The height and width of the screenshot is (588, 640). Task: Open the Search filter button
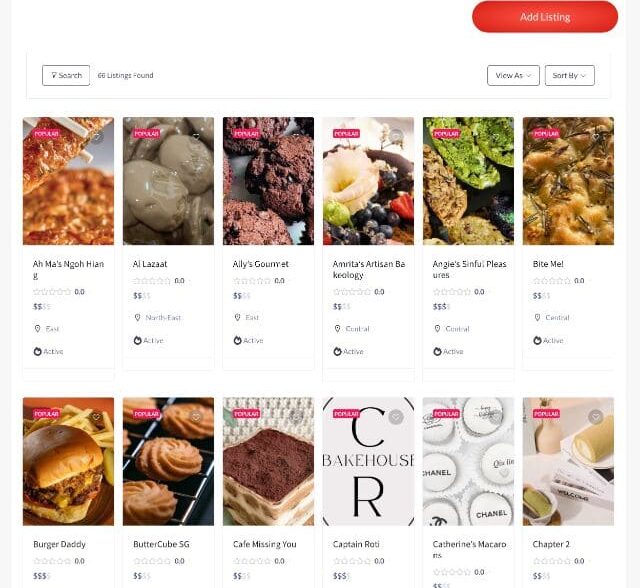66,75
